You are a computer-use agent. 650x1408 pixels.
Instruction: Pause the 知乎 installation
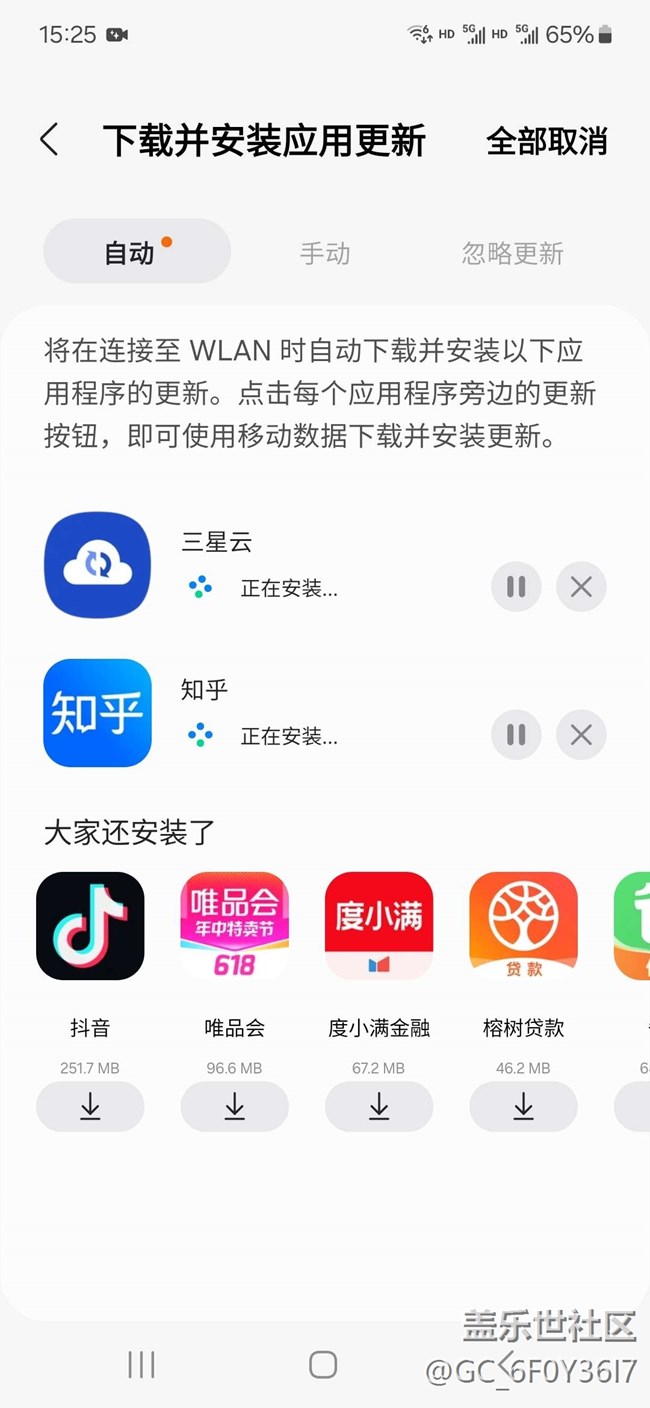coord(516,735)
